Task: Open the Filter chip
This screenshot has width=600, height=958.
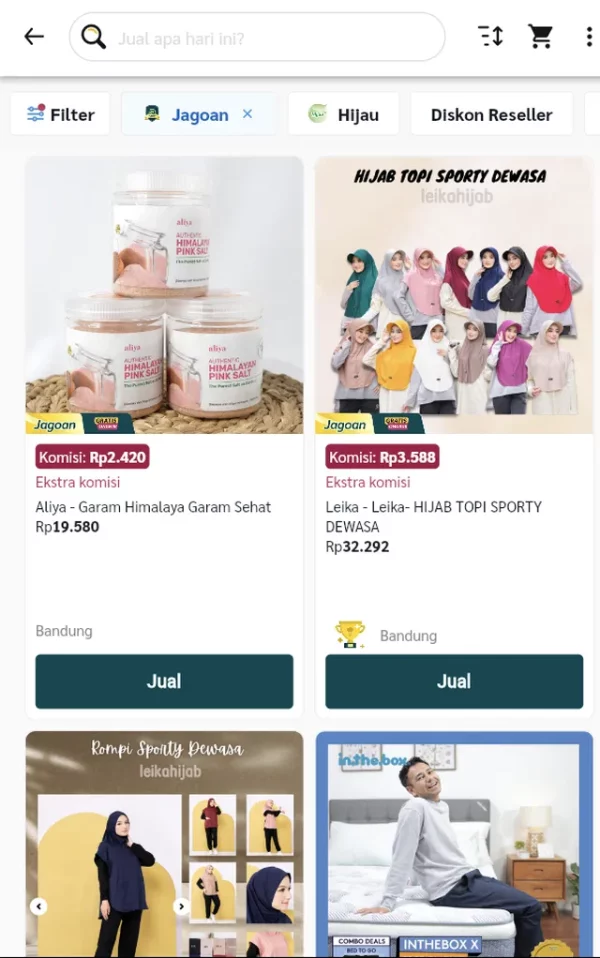Action: (x=60, y=114)
